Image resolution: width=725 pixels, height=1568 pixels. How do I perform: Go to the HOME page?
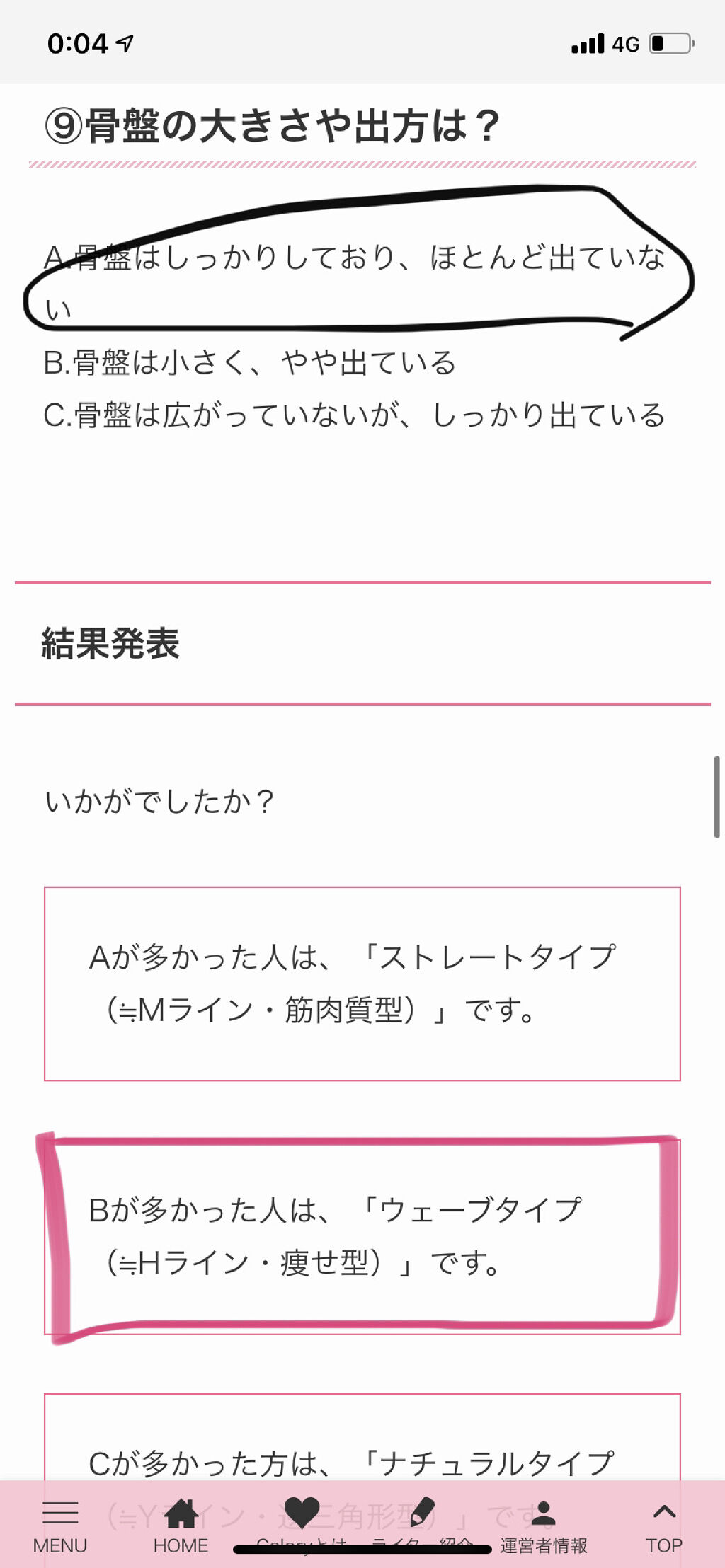[x=181, y=1526]
